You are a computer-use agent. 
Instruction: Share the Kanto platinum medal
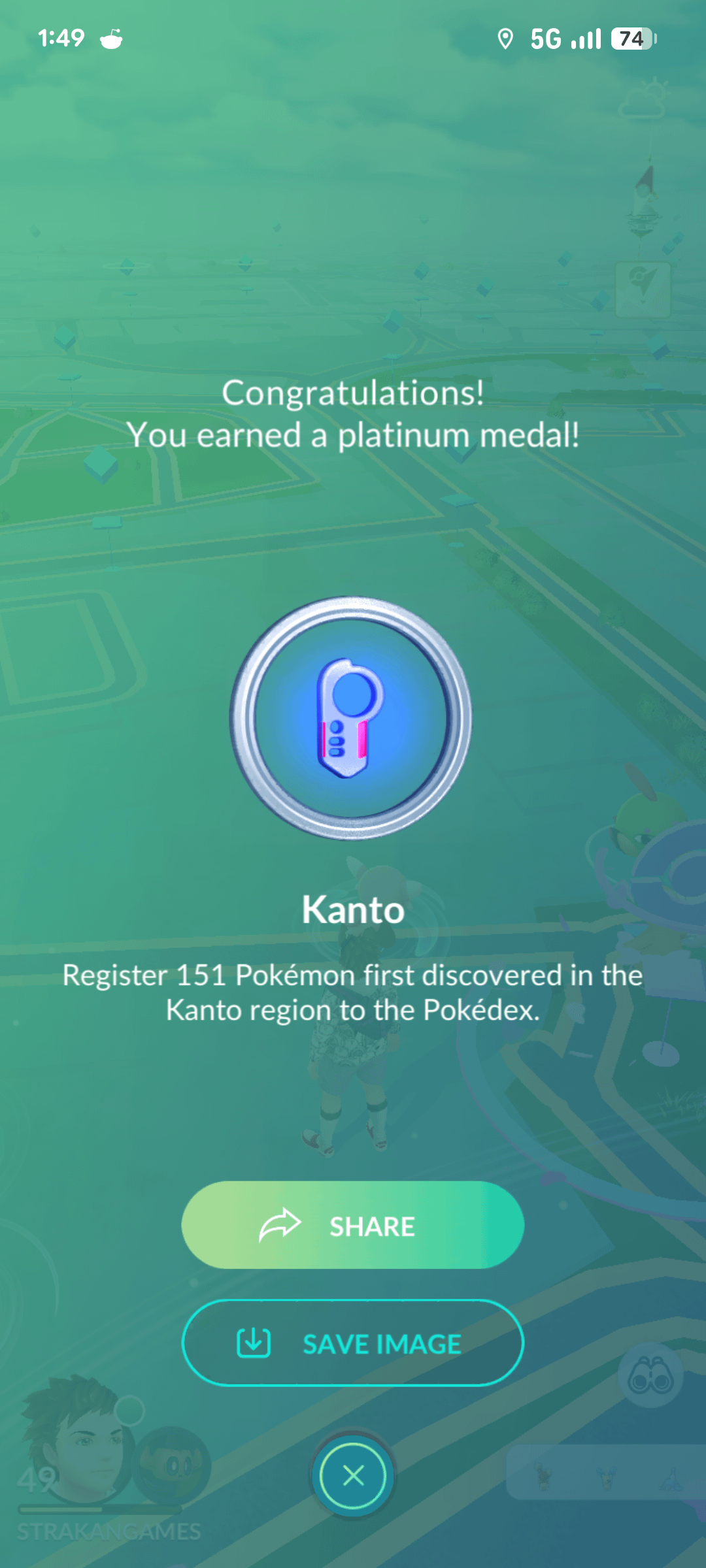click(352, 1225)
